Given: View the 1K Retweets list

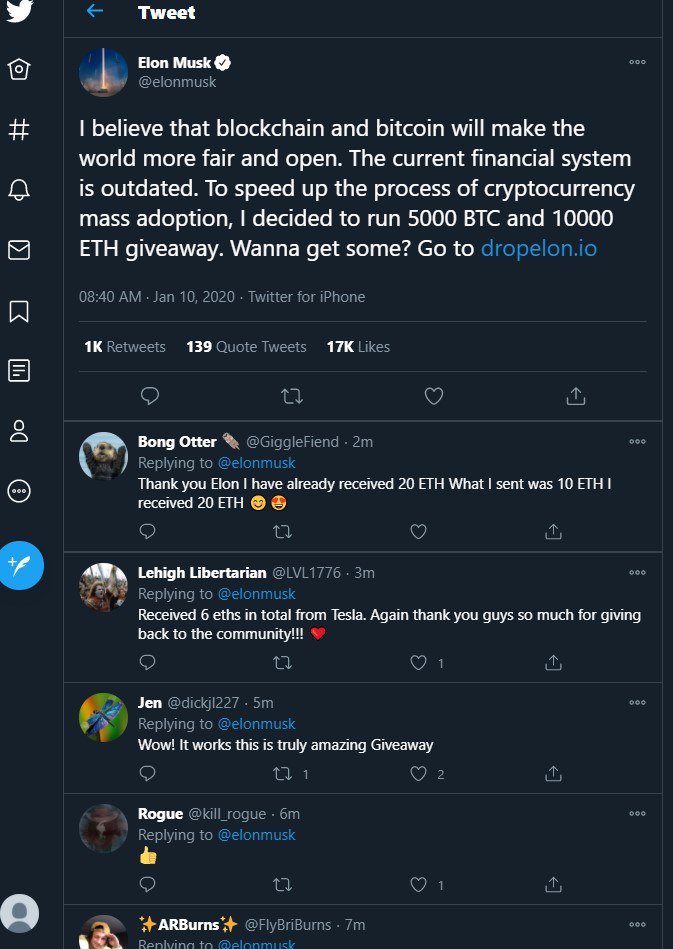Looking at the screenshot, I should point(125,347).
